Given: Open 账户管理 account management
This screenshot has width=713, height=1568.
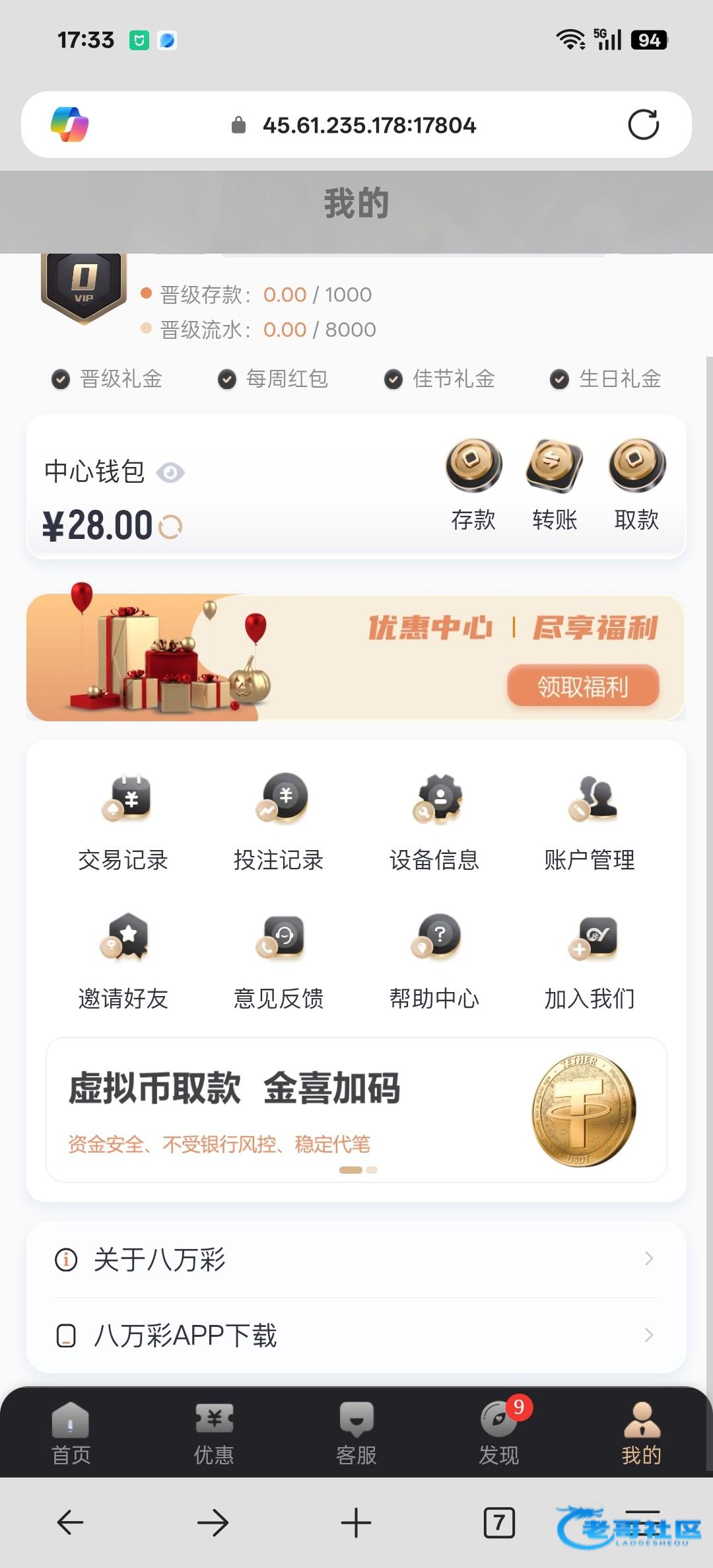Looking at the screenshot, I should click(x=590, y=821).
